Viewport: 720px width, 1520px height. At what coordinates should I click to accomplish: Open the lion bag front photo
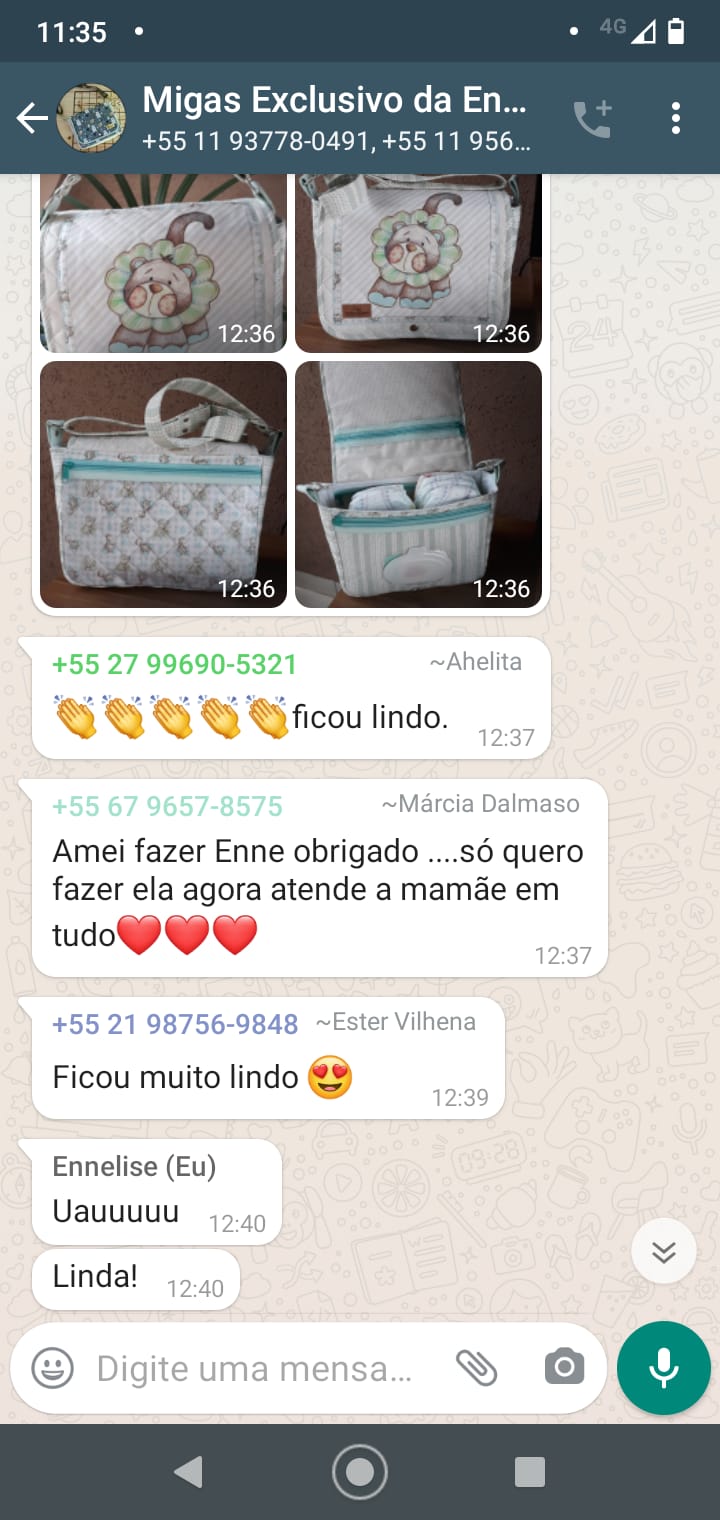coord(163,262)
